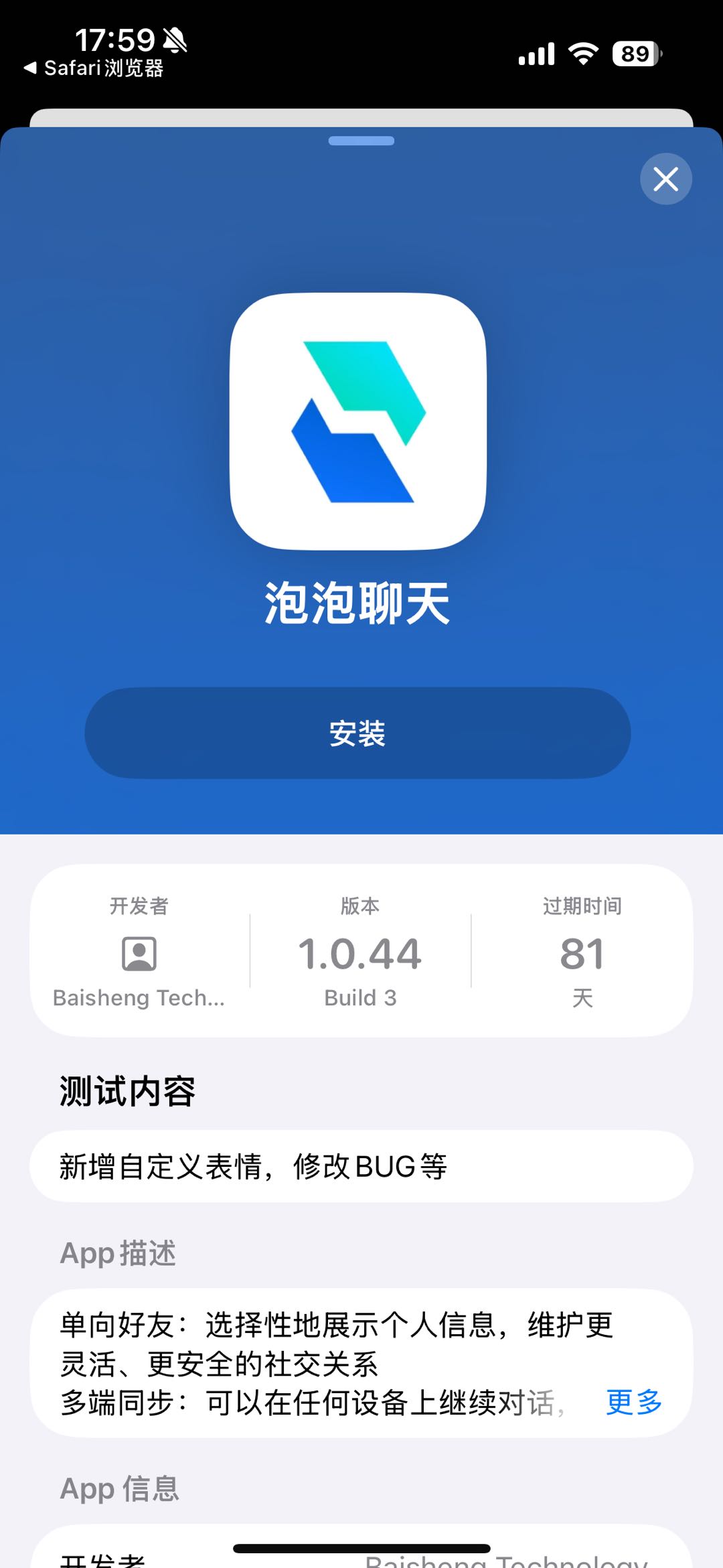Tap the Build 3 label
Image resolution: width=723 pixels, height=1568 pixels.
tap(361, 997)
